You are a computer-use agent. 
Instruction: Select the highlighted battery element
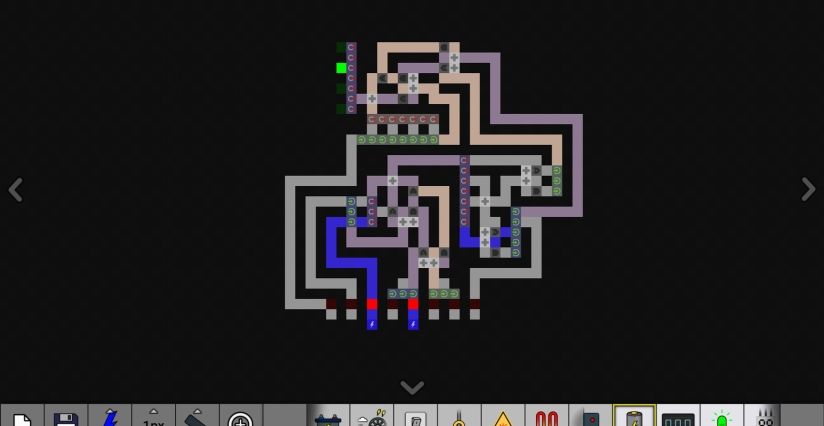click(634, 418)
